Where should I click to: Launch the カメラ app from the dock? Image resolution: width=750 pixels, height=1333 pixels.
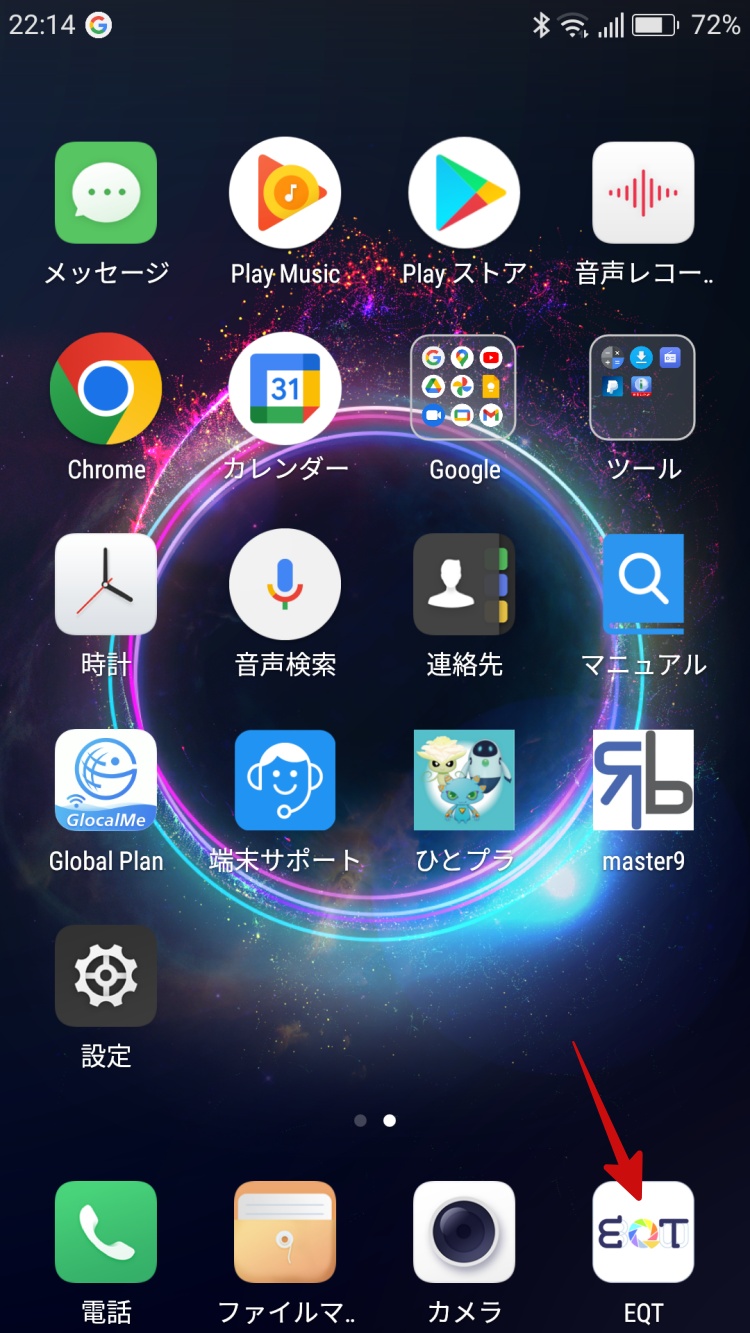pos(464,1231)
